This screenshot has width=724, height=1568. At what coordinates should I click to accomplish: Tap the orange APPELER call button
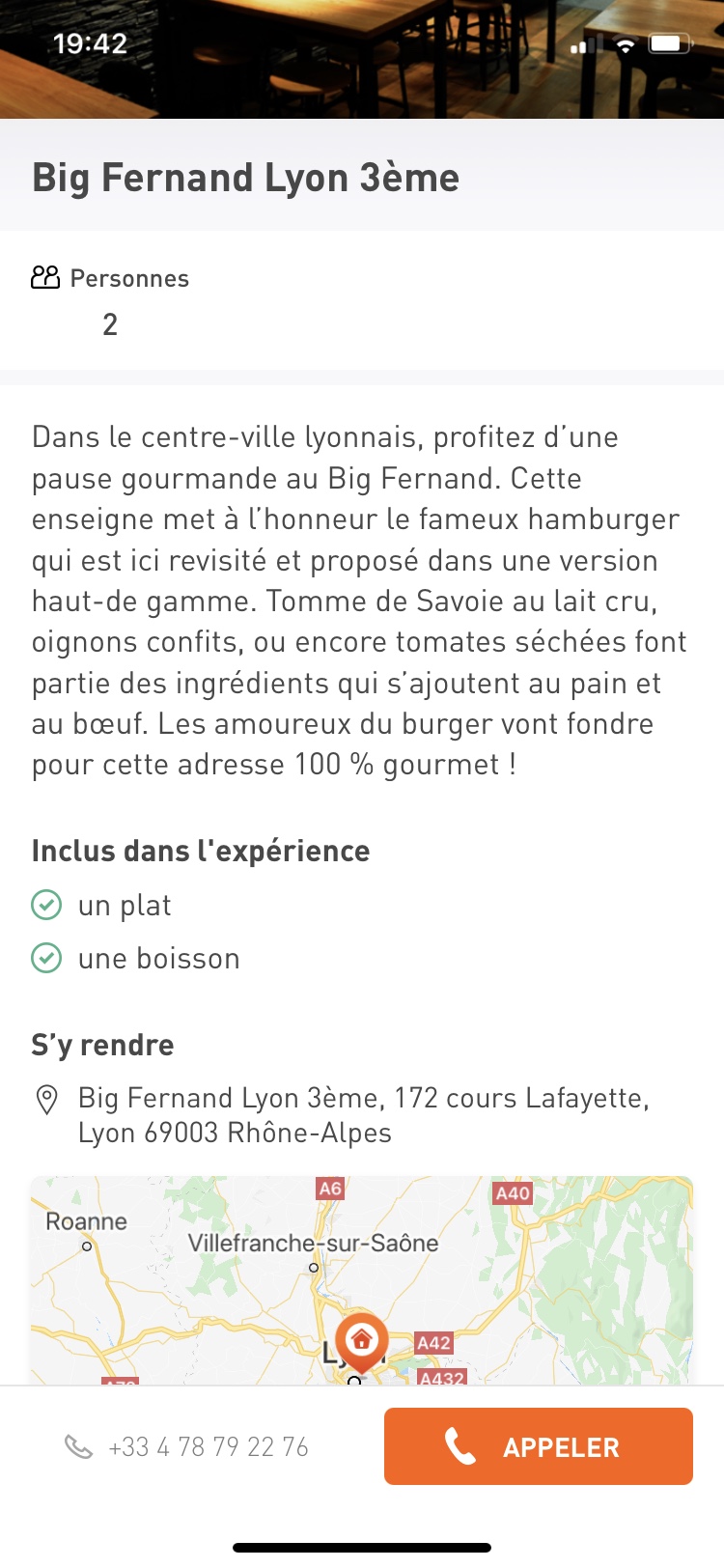tap(538, 1445)
